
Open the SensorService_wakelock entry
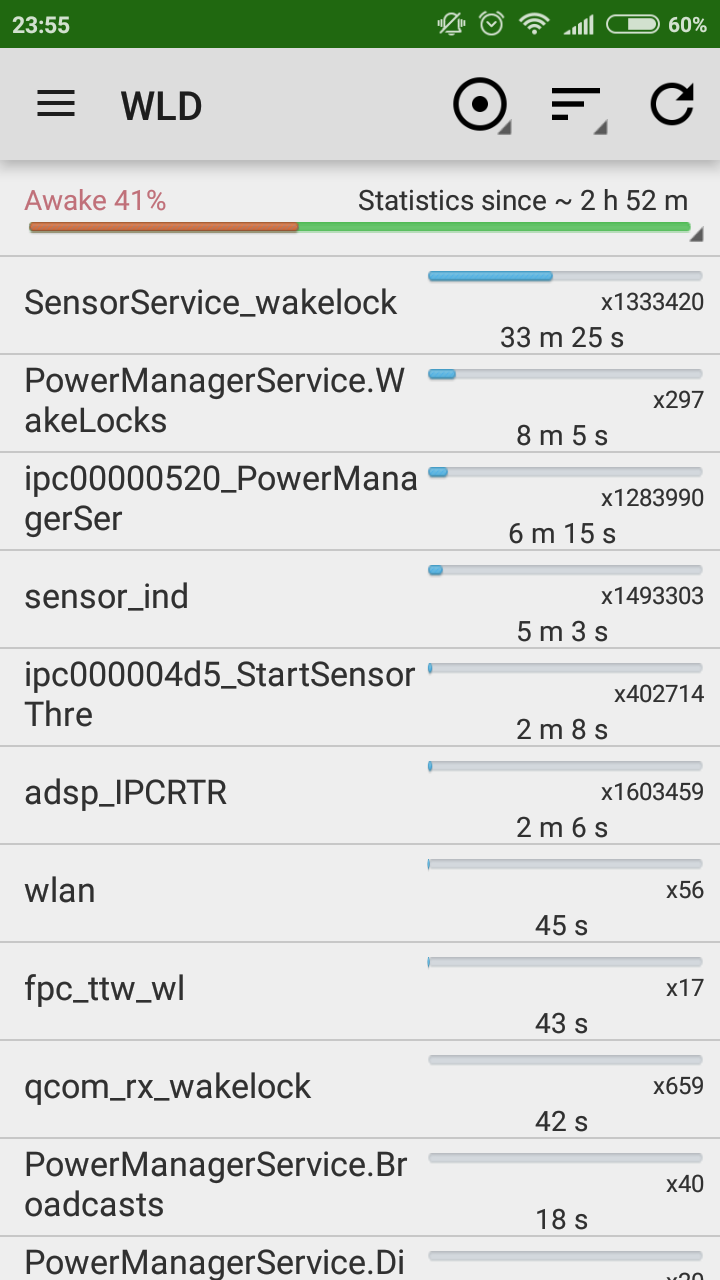[x=360, y=305]
